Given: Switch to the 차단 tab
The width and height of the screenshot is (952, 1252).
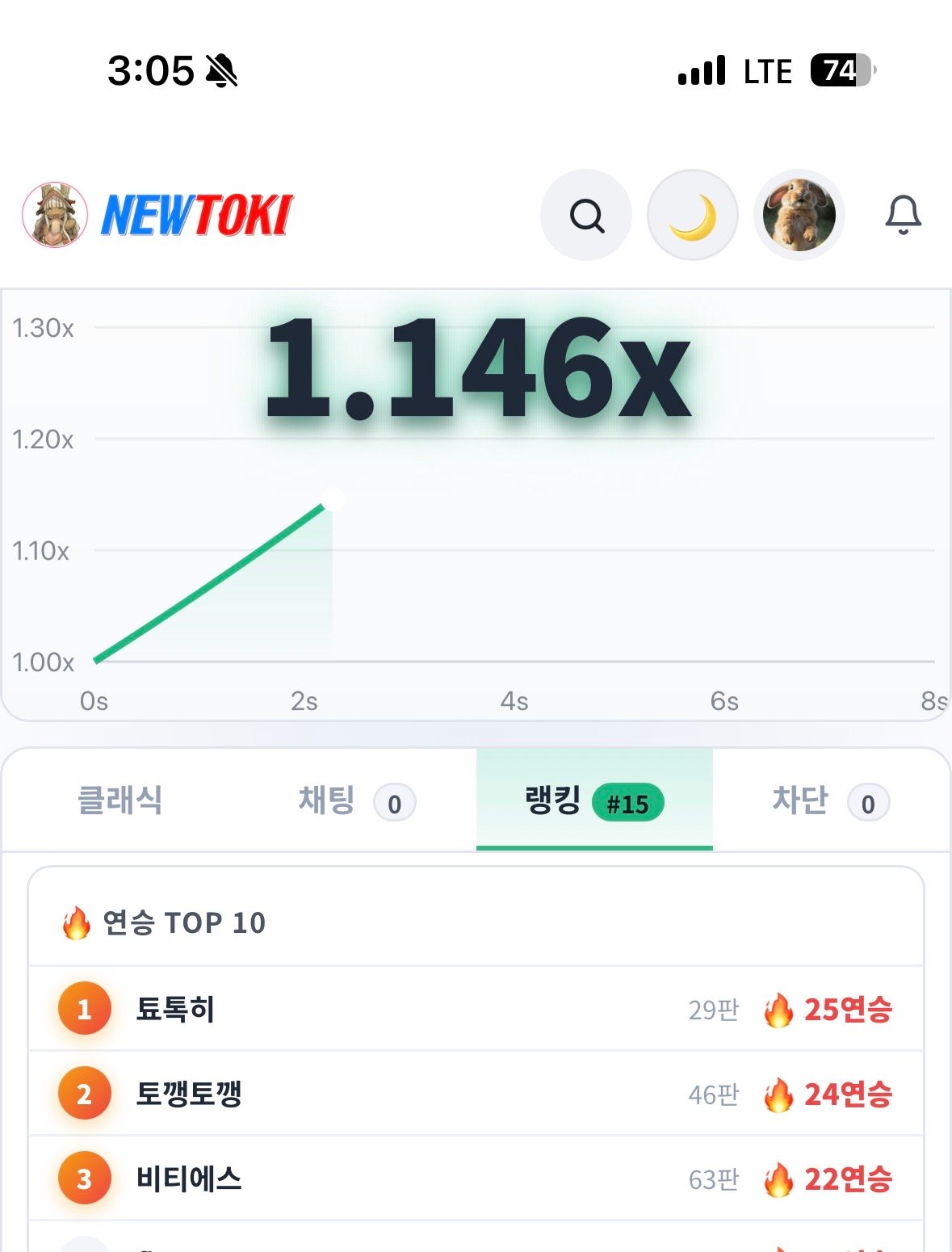Looking at the screenshot, I should point(831,800).
